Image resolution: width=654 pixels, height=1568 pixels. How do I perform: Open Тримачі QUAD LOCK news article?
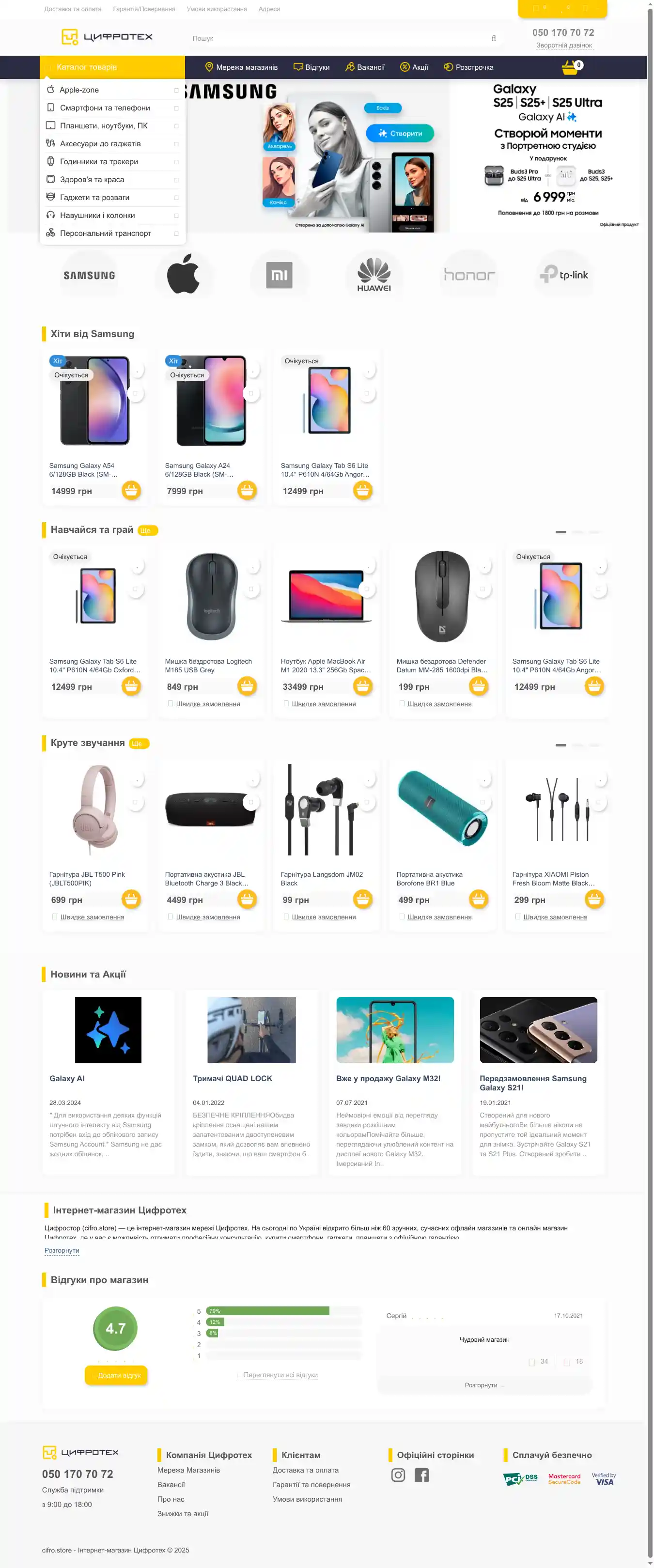pyautogui.click(x=232, y=1078)
